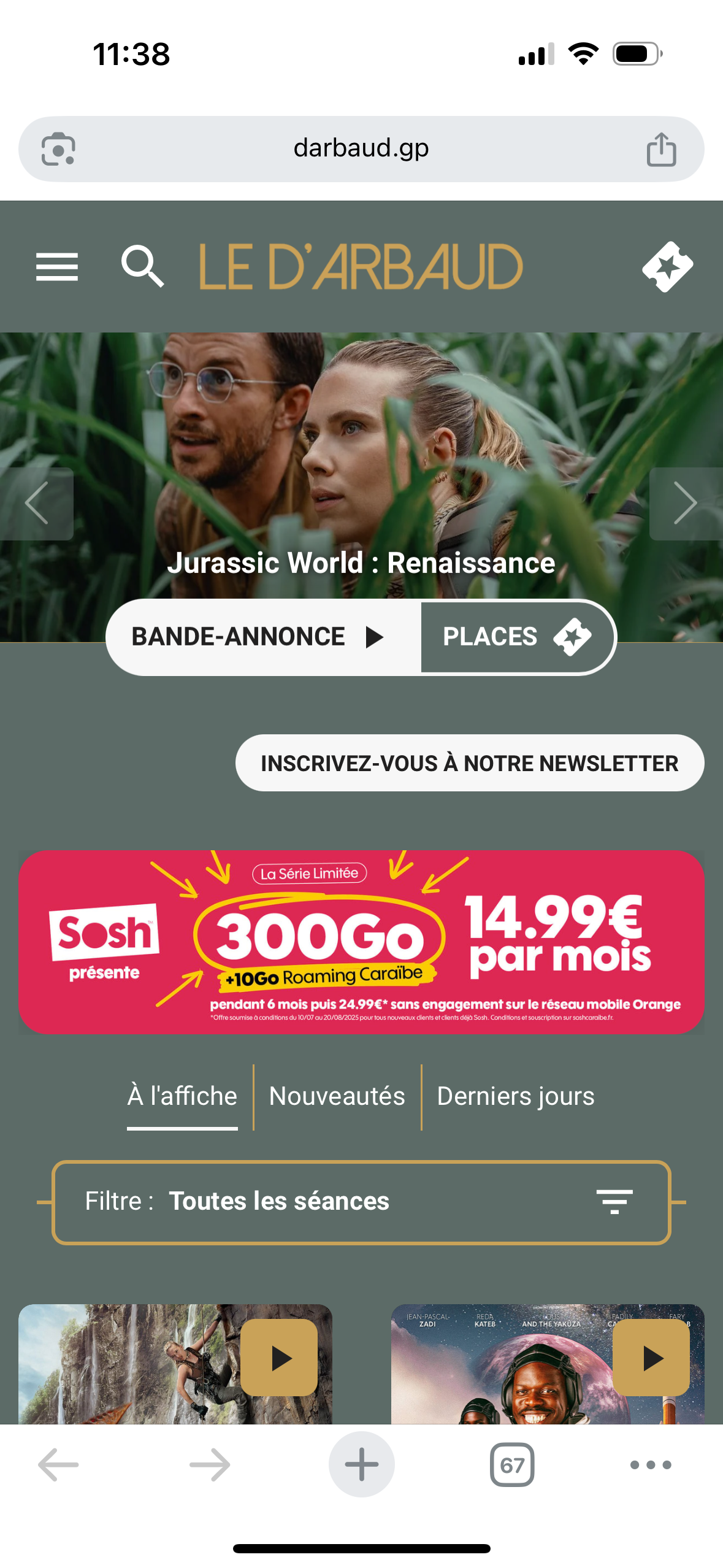Image resolution: width=723 pixels, height=1568 pixels.
Task: Tap the ticket icon in the header
Action: tap(667, 267)
